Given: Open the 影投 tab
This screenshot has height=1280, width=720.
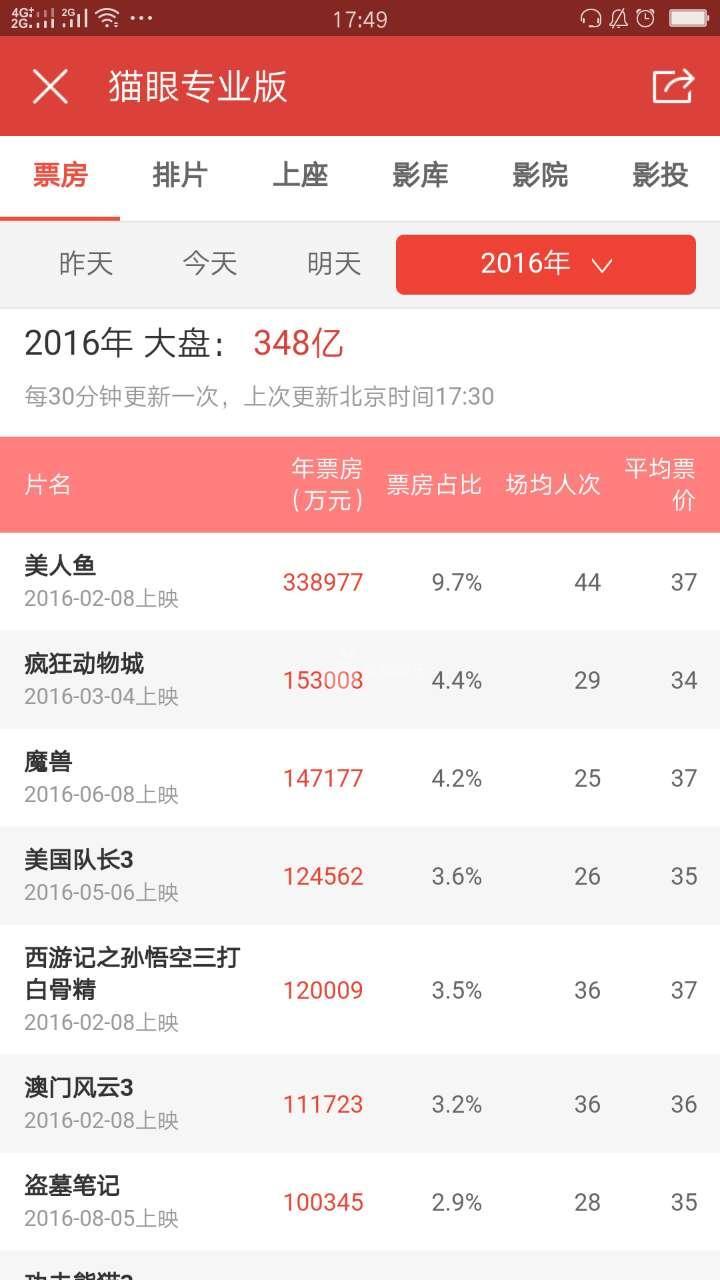Looking at the screenshot, I should pos(659,175).
